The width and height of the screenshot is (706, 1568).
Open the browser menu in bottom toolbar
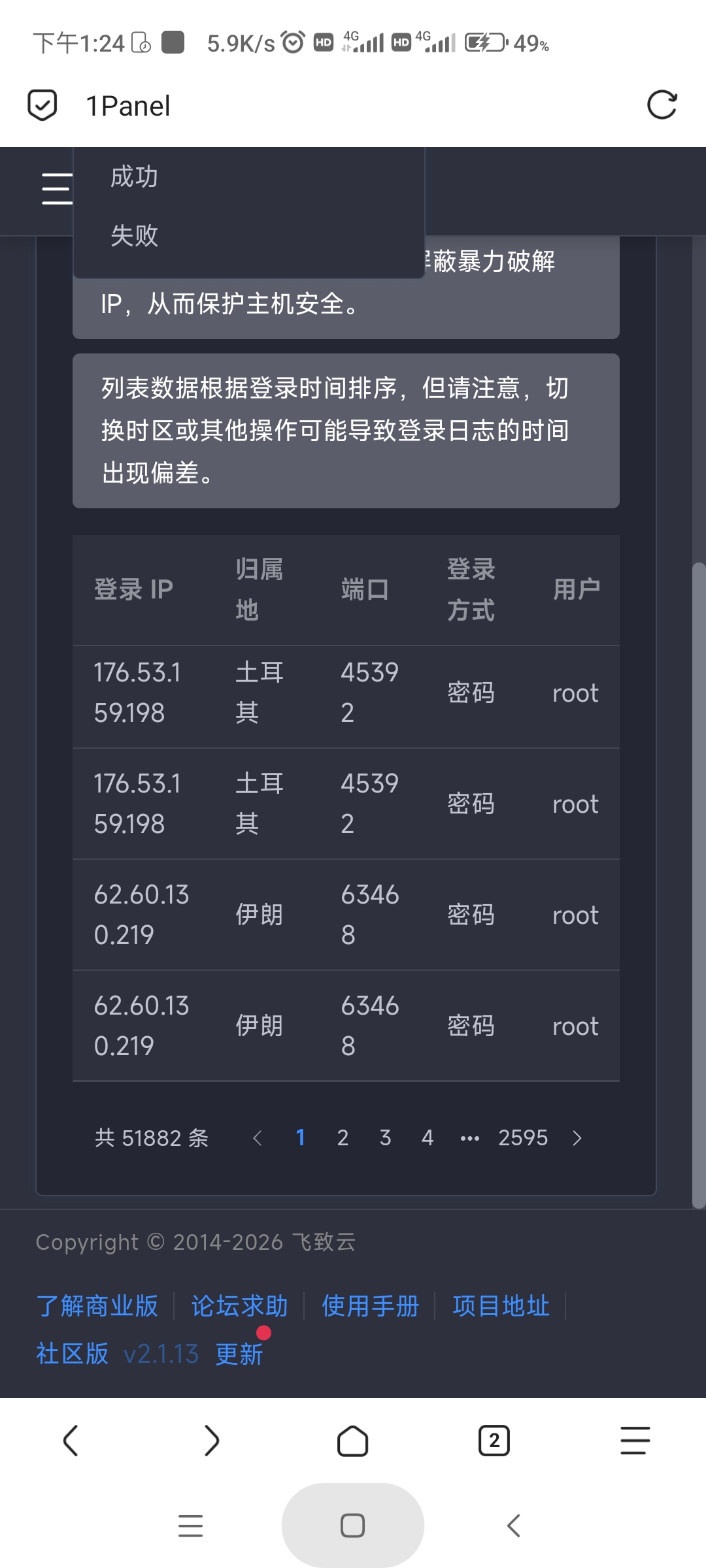coord(635,1441)
